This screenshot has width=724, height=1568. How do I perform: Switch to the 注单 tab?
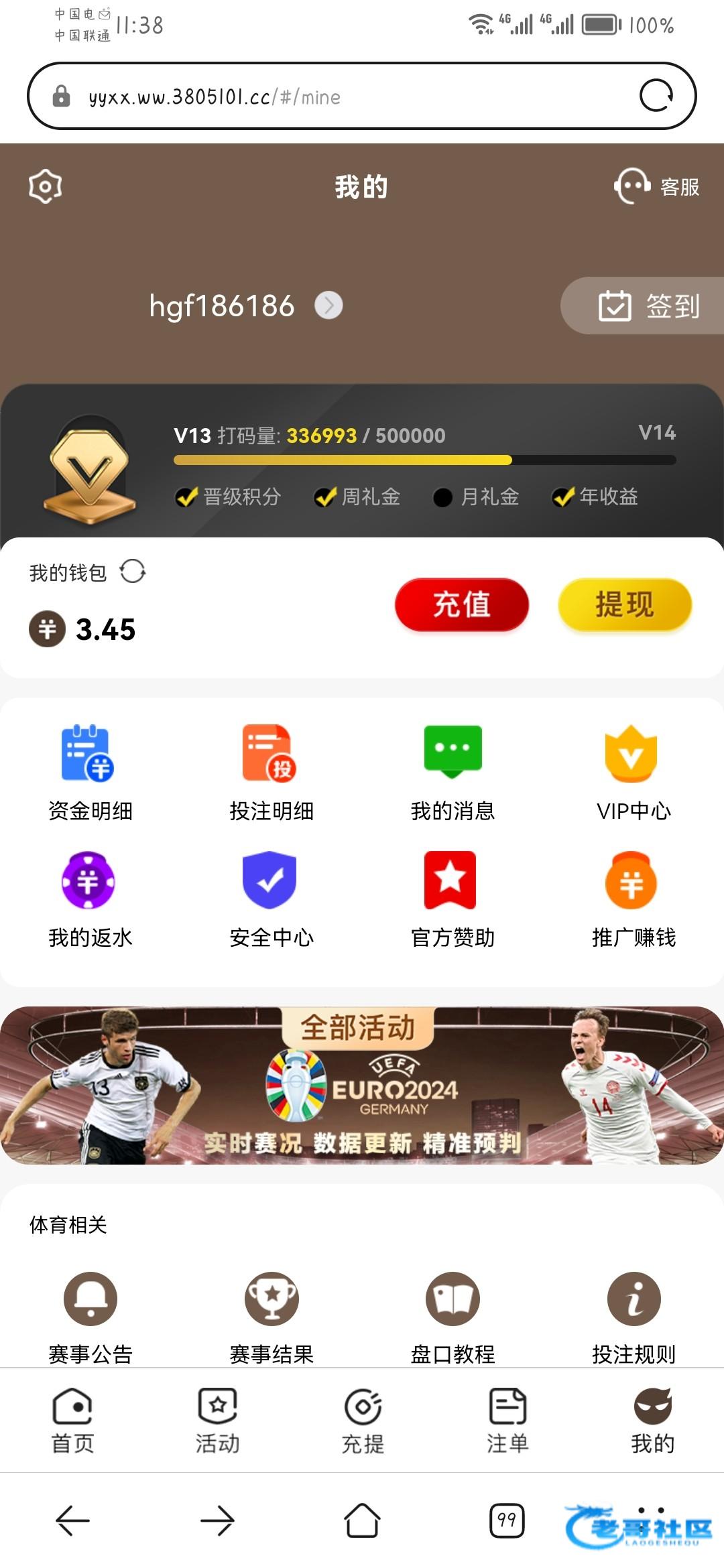coord(507,1421)
